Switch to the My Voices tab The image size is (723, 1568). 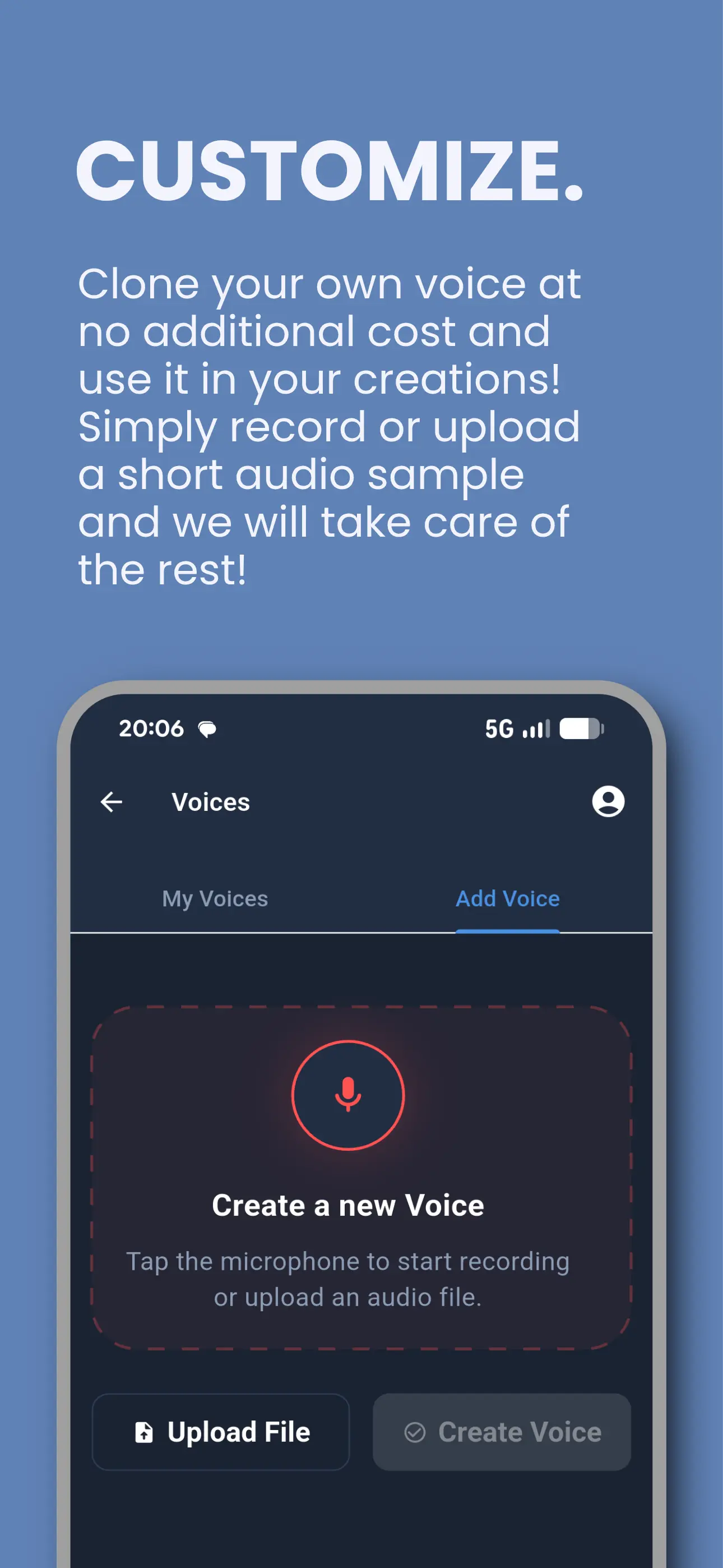click(x=215, y=898)
